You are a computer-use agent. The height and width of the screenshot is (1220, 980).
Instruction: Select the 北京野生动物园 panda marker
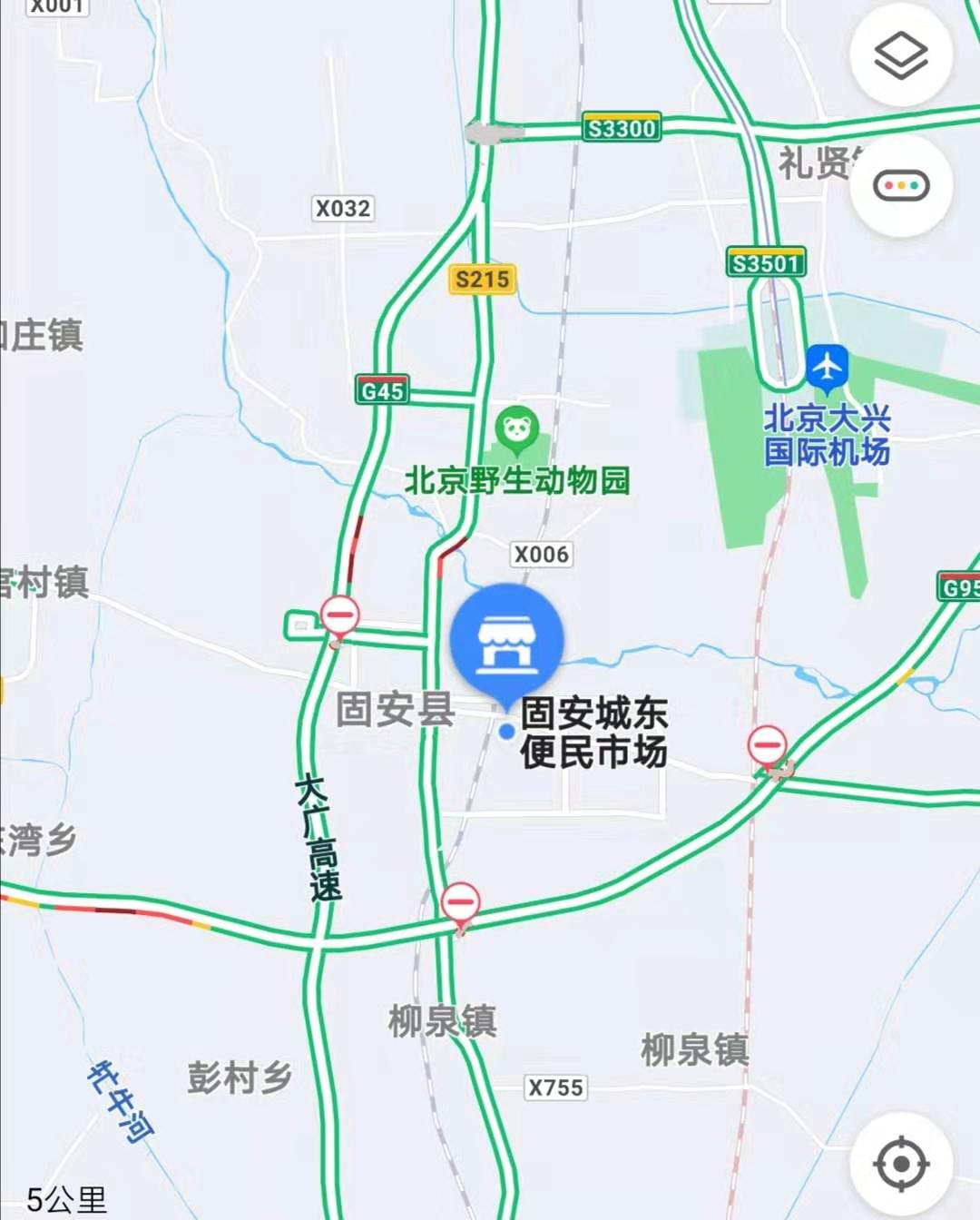[x=516, y=428]
